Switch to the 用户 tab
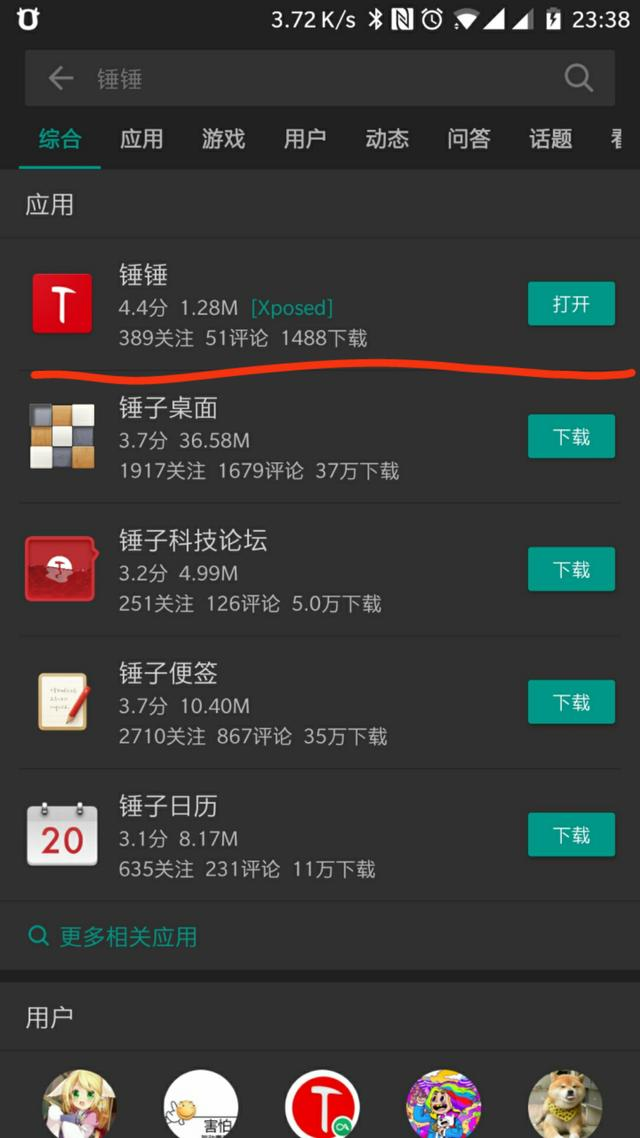The height and width of the screenshot is (1138, 640). (305, 139)
